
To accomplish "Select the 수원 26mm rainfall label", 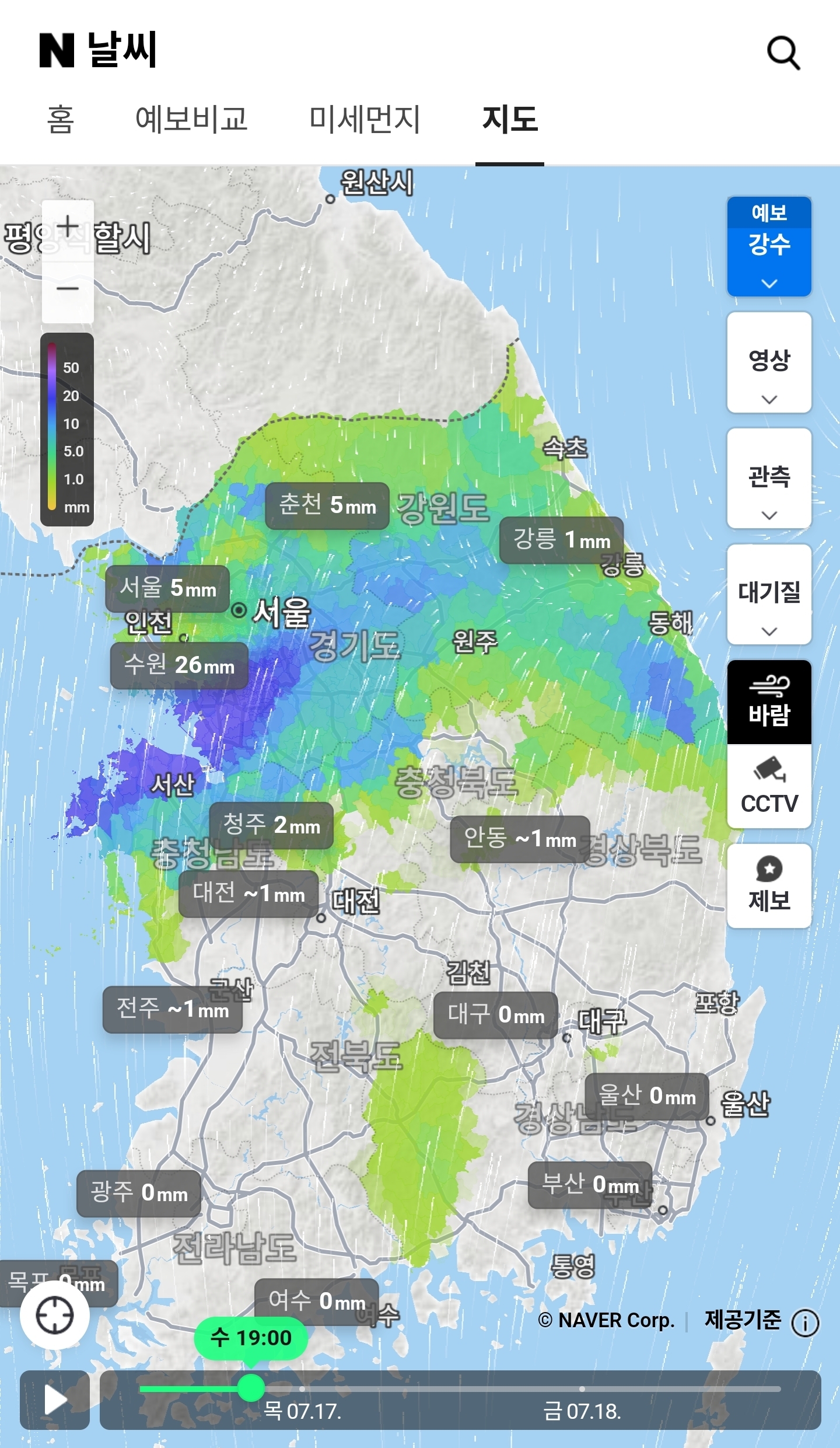I will tap(179, 665).
